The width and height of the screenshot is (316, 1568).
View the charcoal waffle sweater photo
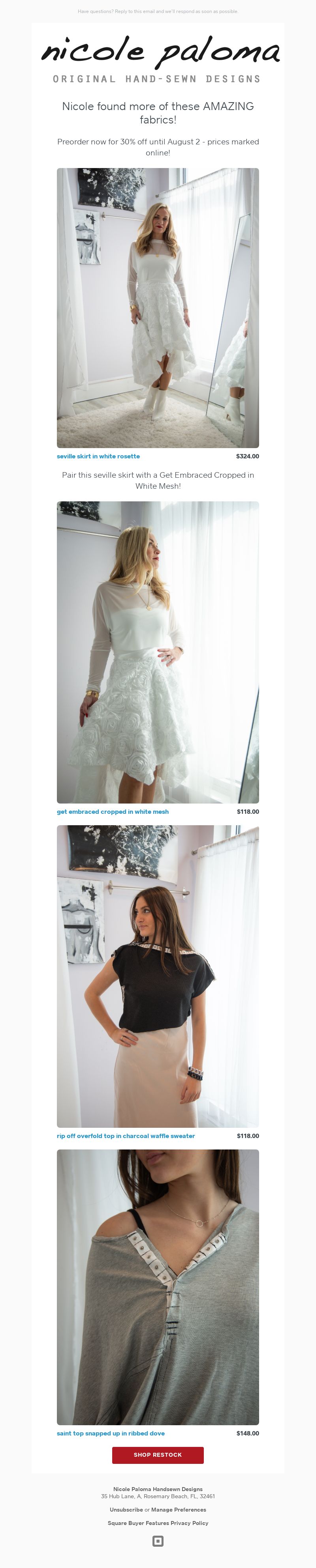pyautogui.click(x=157, y=976)
